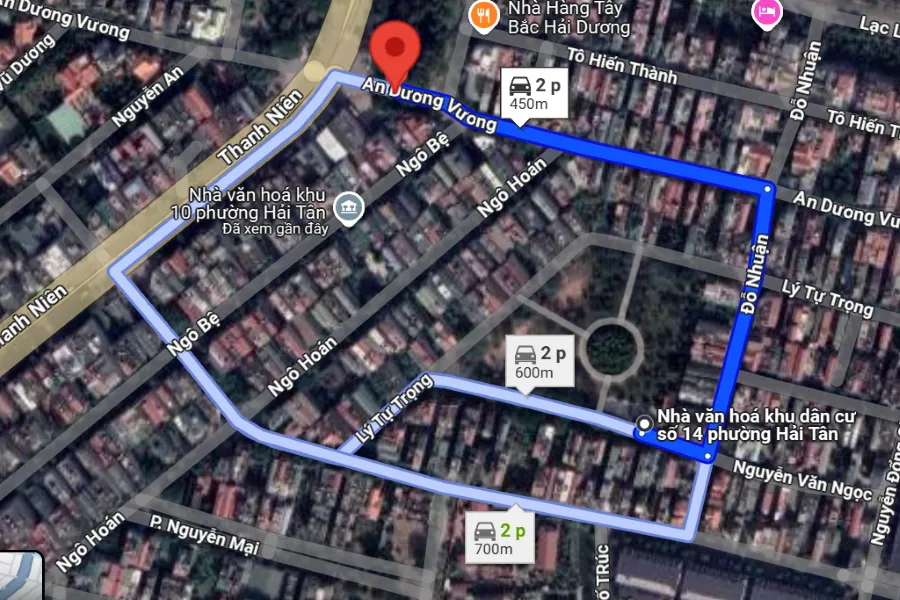Tap the 450m main route label
900x600 pixels.
pos(536,93)
